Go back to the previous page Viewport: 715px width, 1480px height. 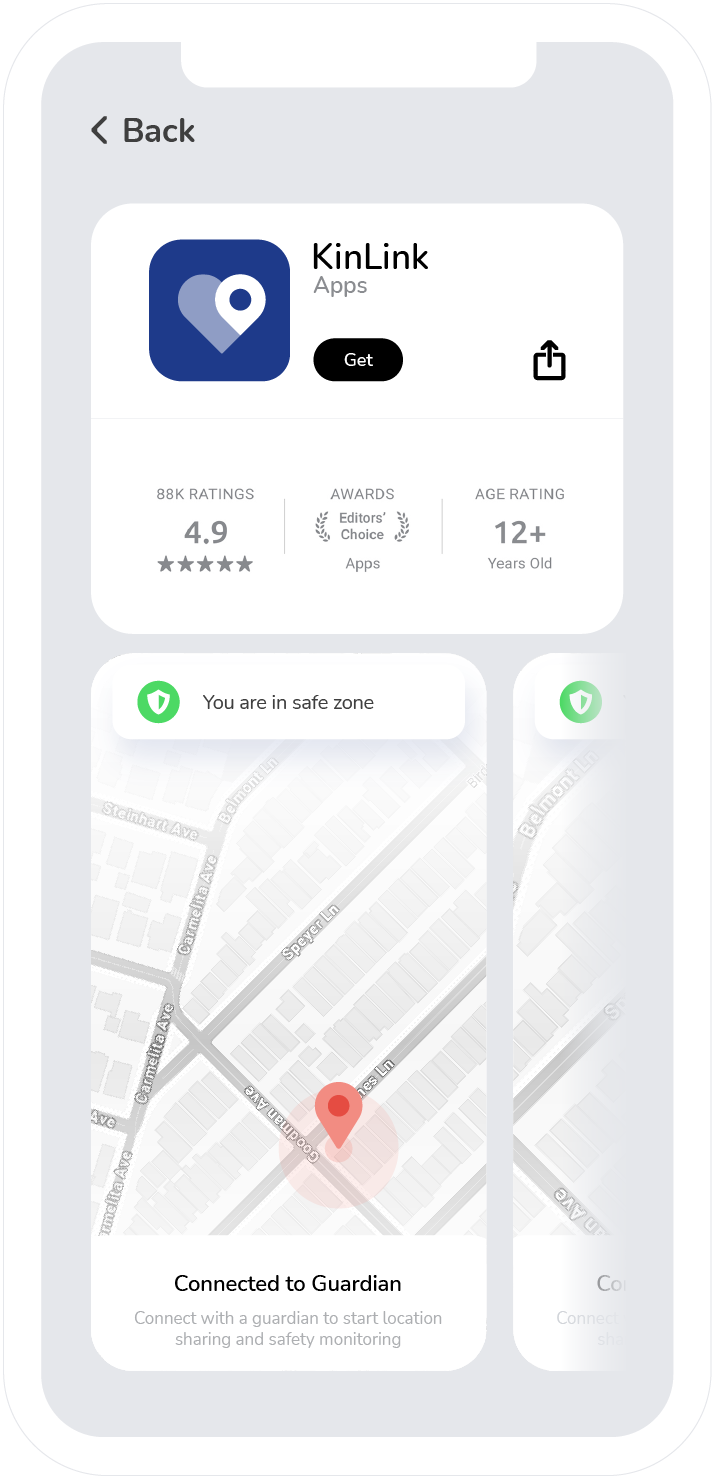click(142, 131)
